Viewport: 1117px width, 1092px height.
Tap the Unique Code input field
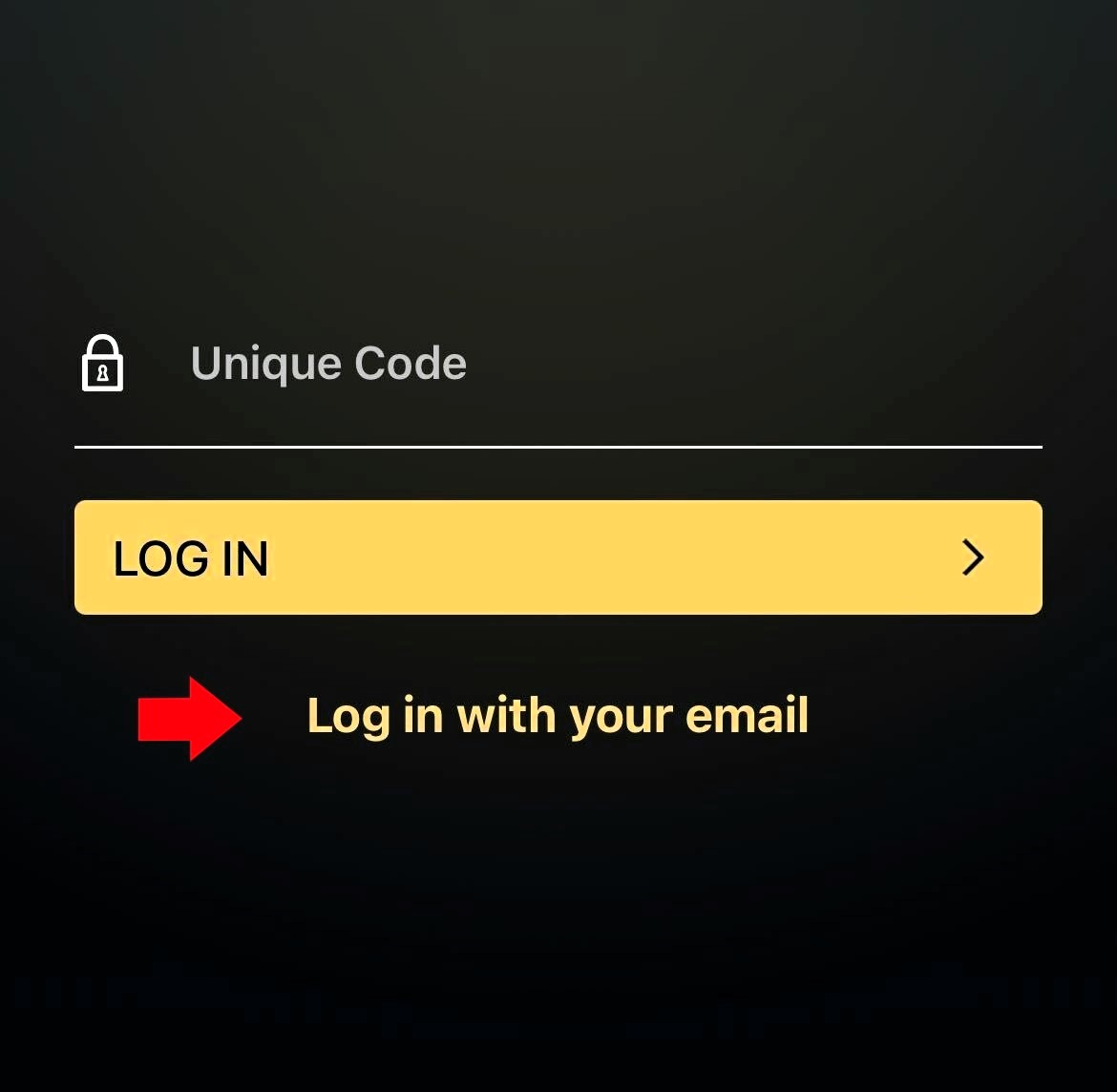click(573, 365)
